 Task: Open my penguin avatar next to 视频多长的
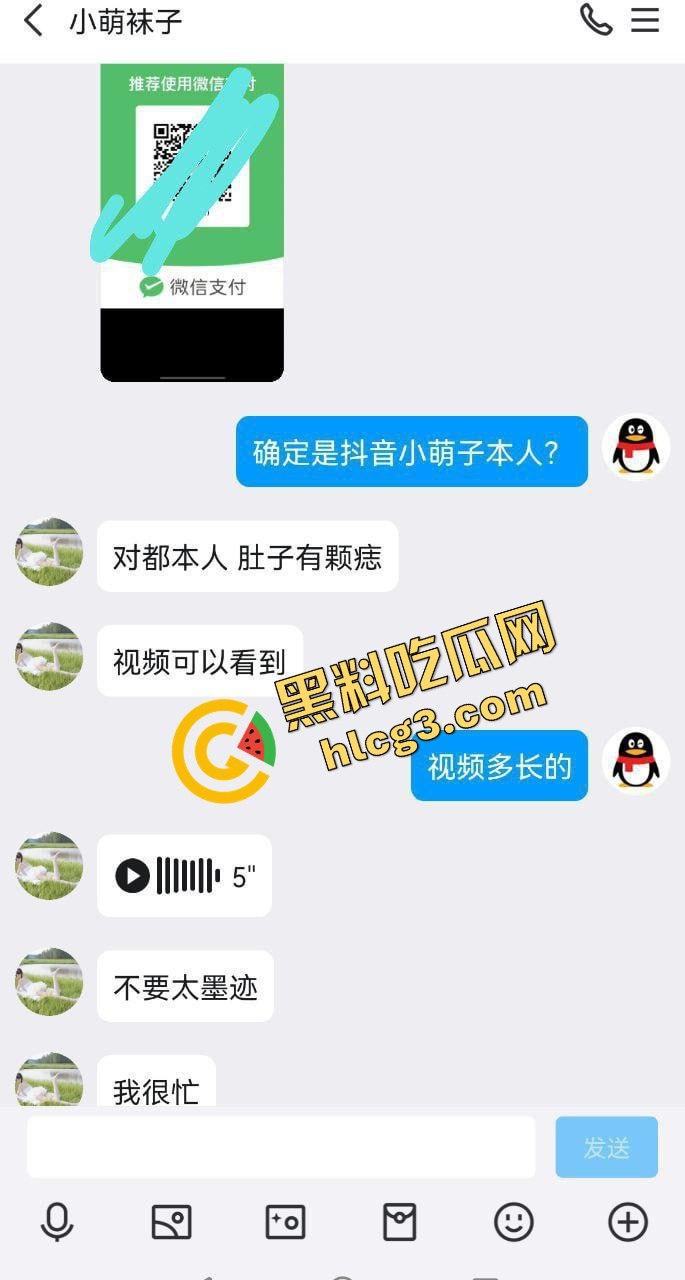(636, 763)
